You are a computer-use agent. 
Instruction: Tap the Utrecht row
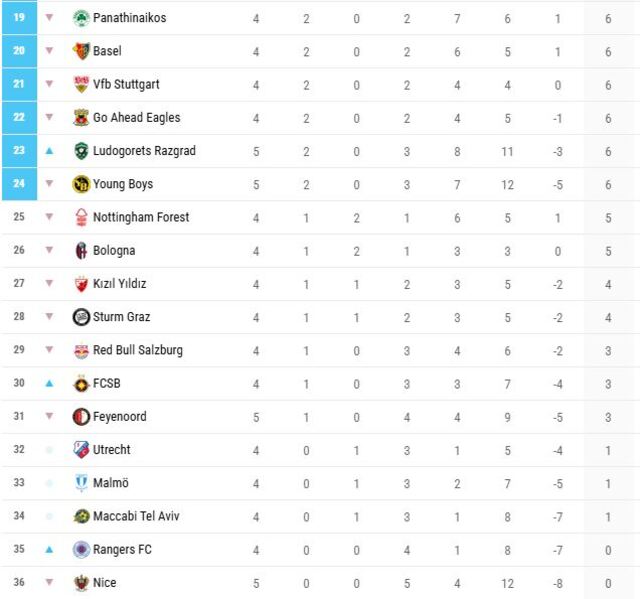point(111,450)
